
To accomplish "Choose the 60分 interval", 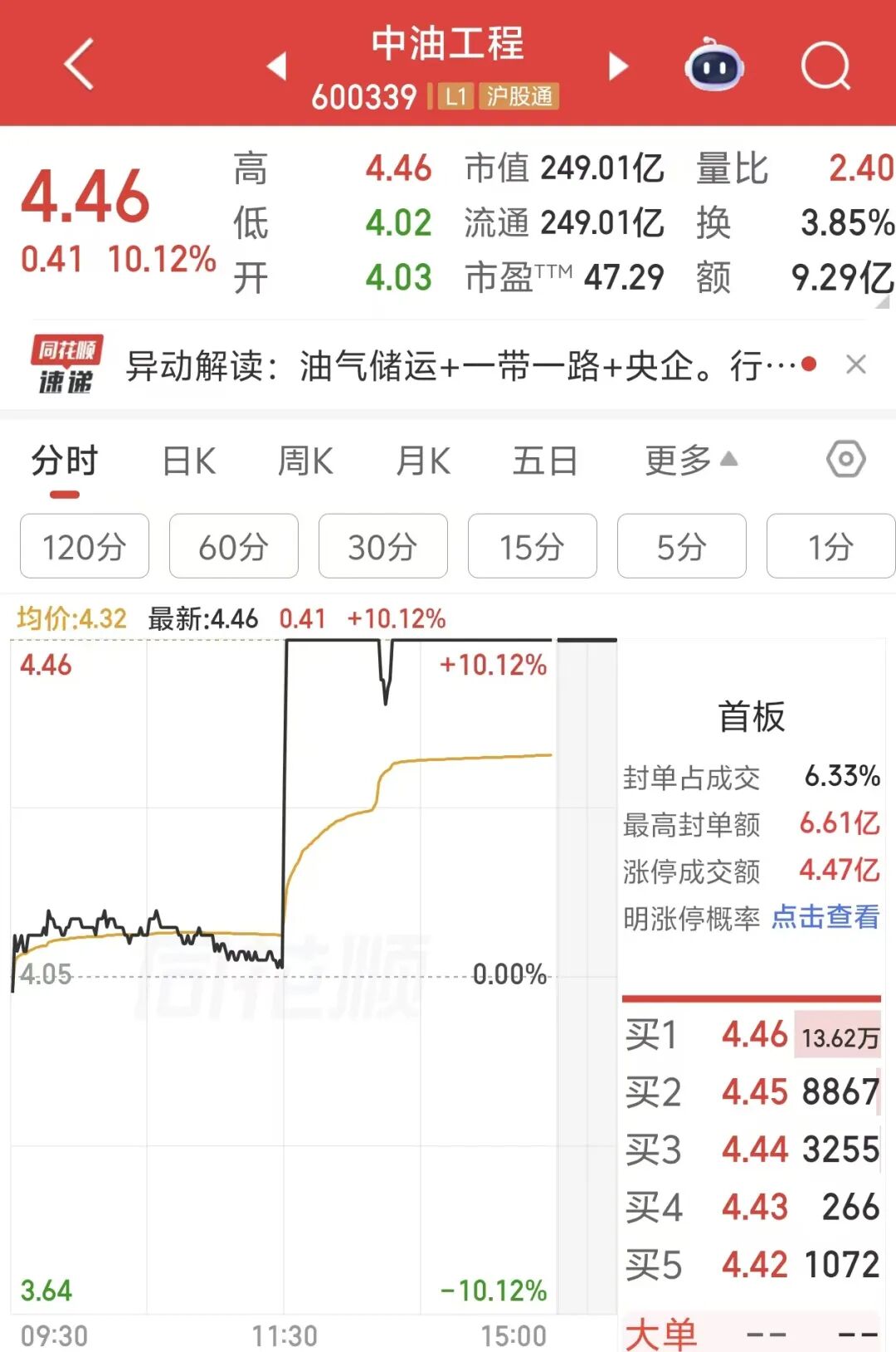I will 234,546.
